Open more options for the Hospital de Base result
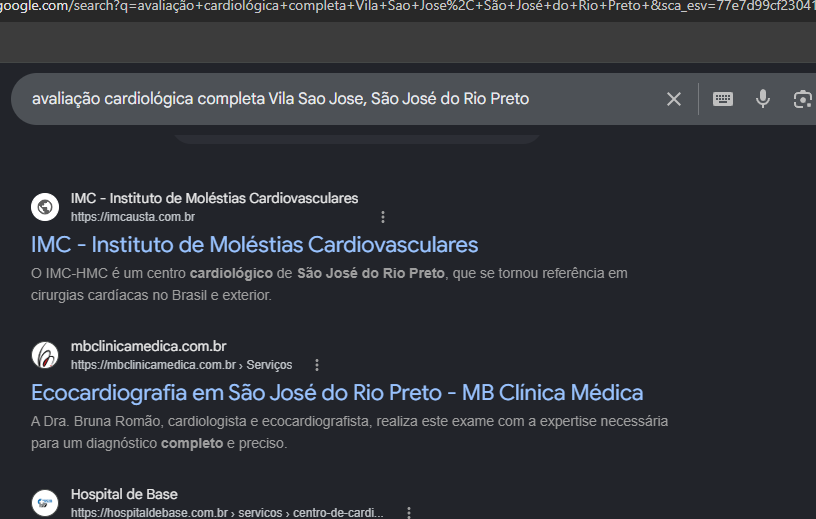 (409, 513)
